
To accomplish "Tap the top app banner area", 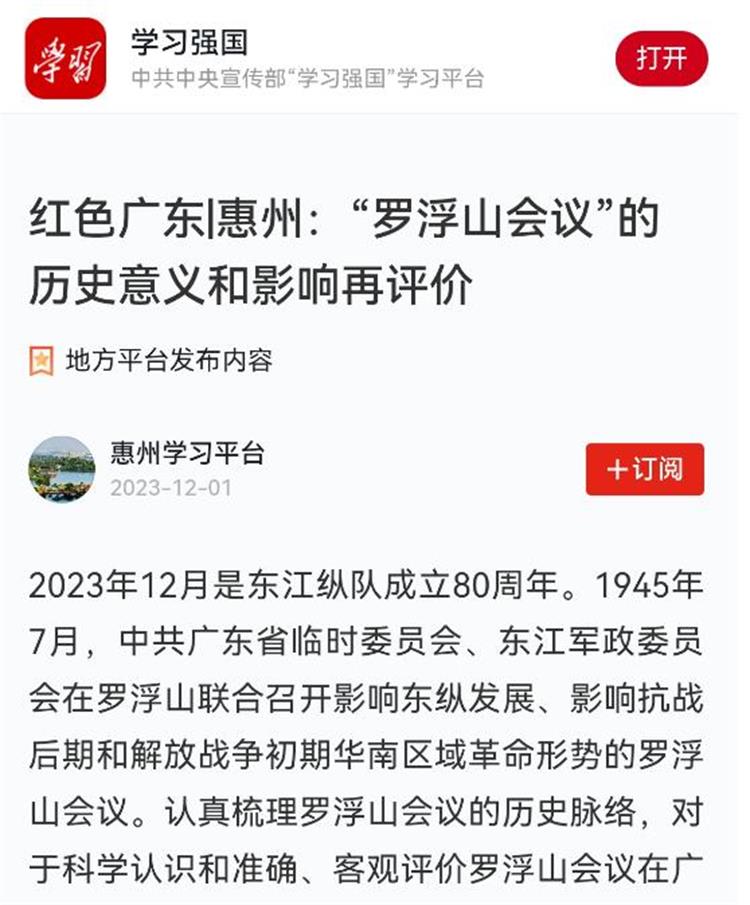I will [x=375, y=57].
